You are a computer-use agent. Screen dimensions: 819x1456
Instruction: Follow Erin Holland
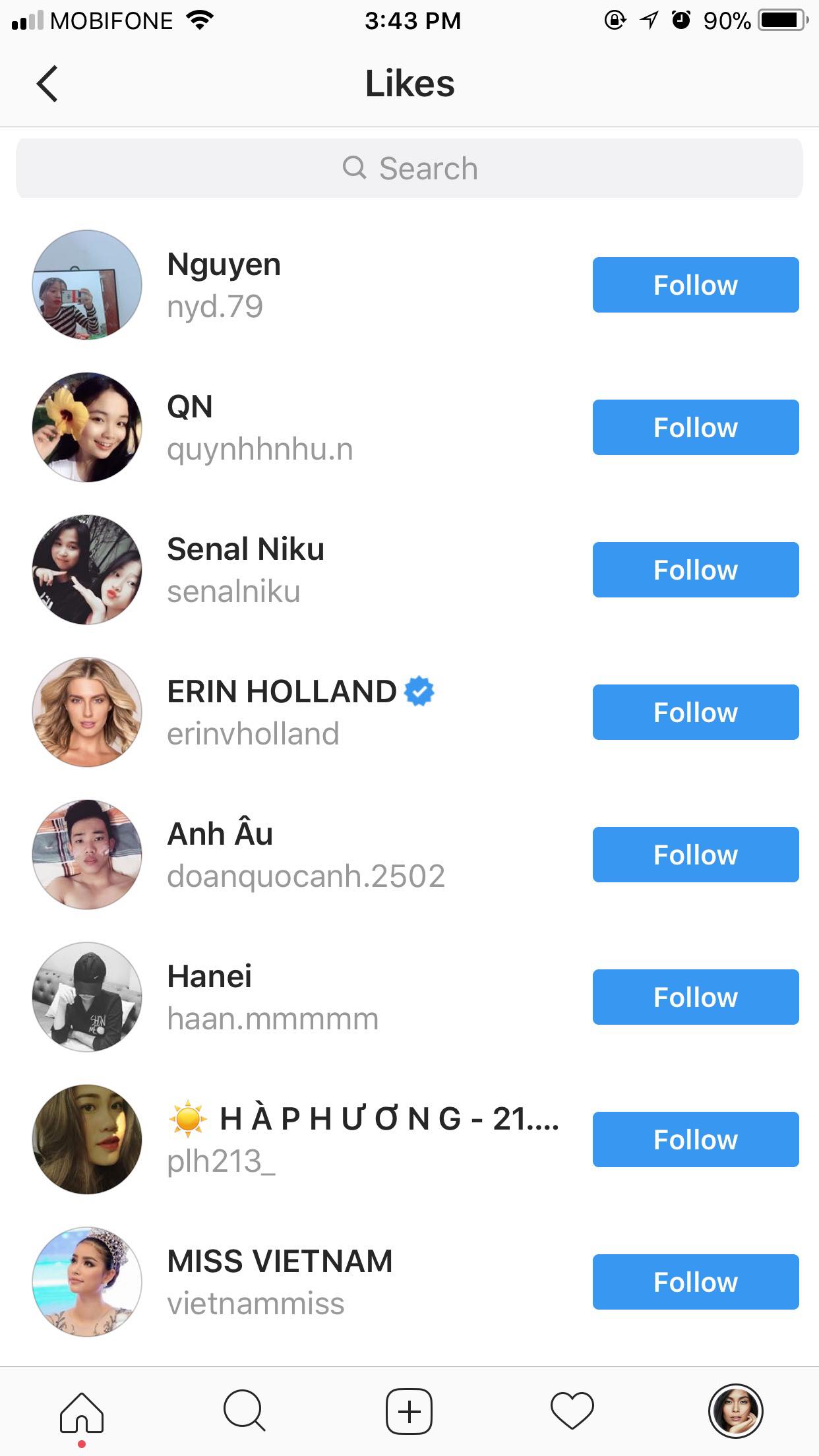point(695,712)
